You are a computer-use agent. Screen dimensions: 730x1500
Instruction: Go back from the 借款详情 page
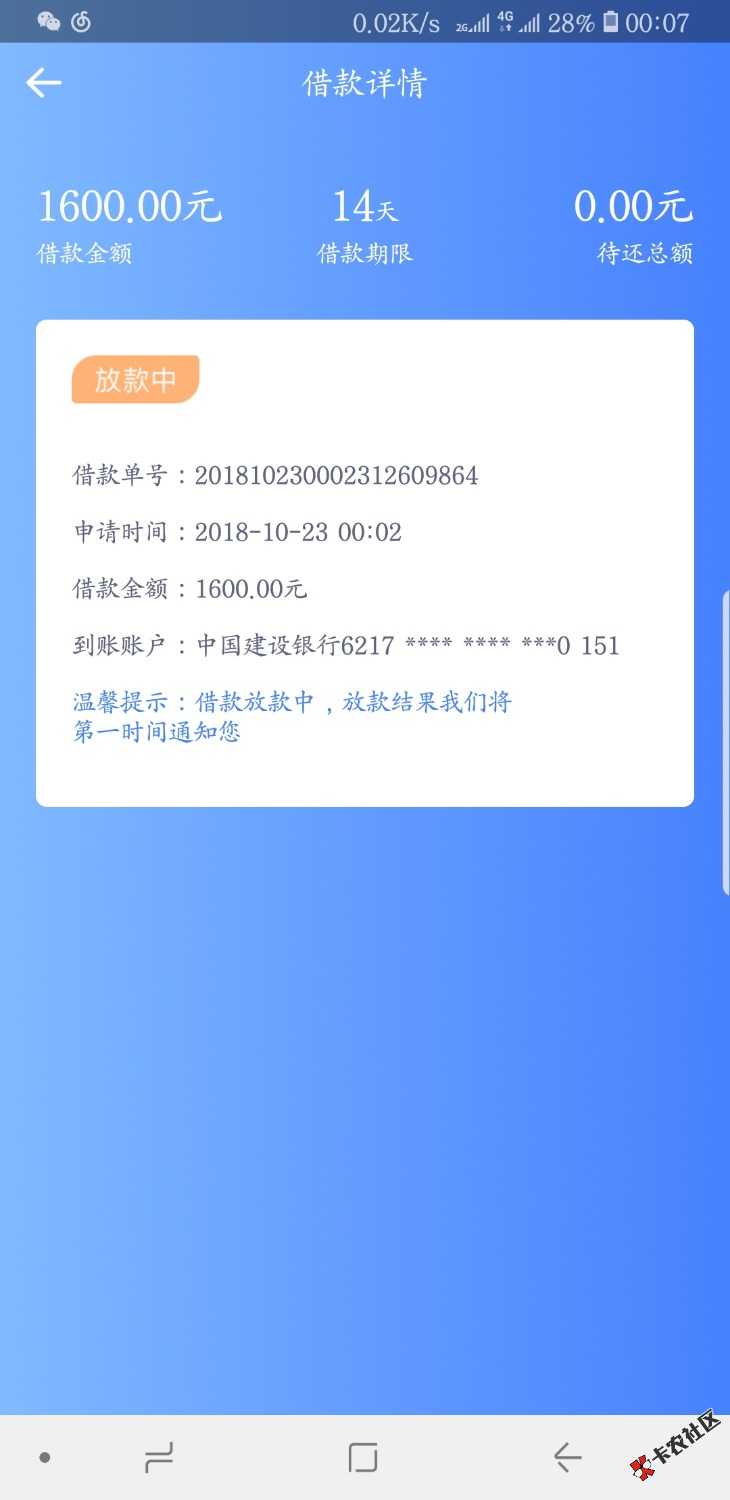(x=44, y=83)
